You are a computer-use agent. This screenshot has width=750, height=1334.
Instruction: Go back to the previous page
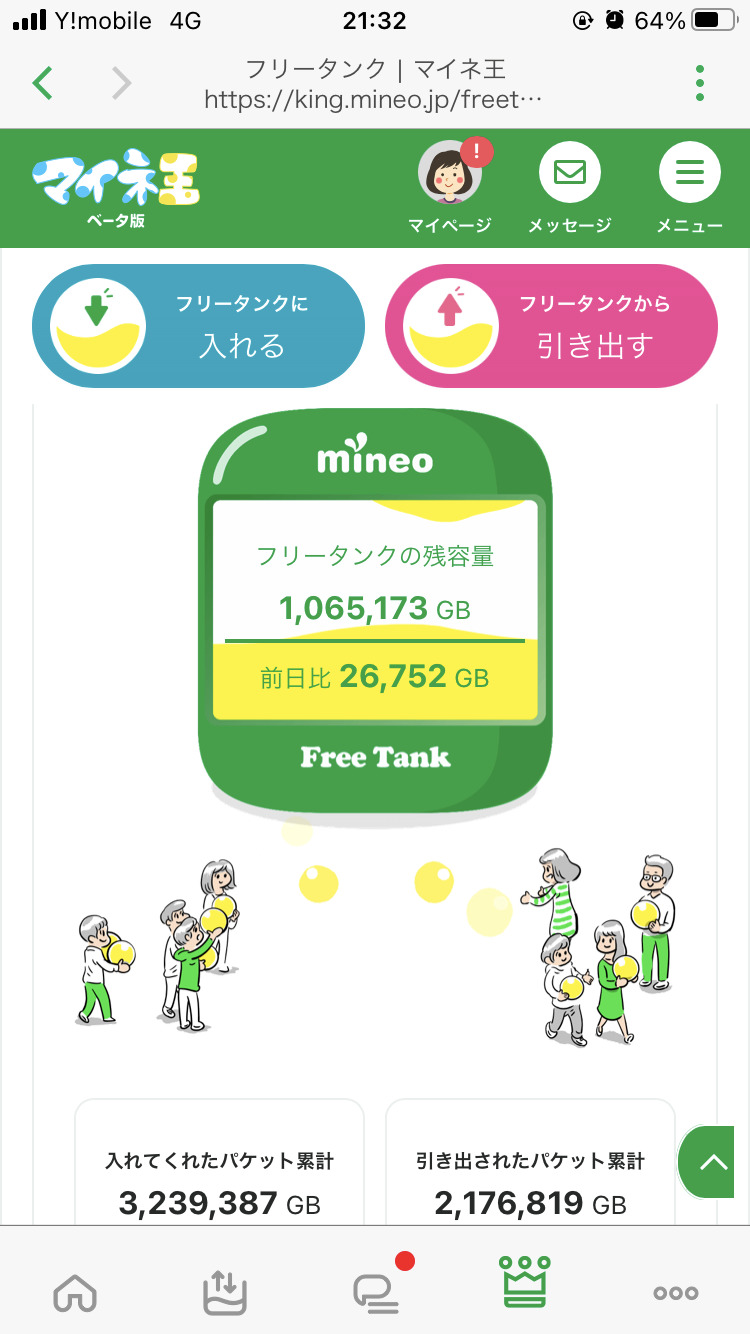pos(42,83)
